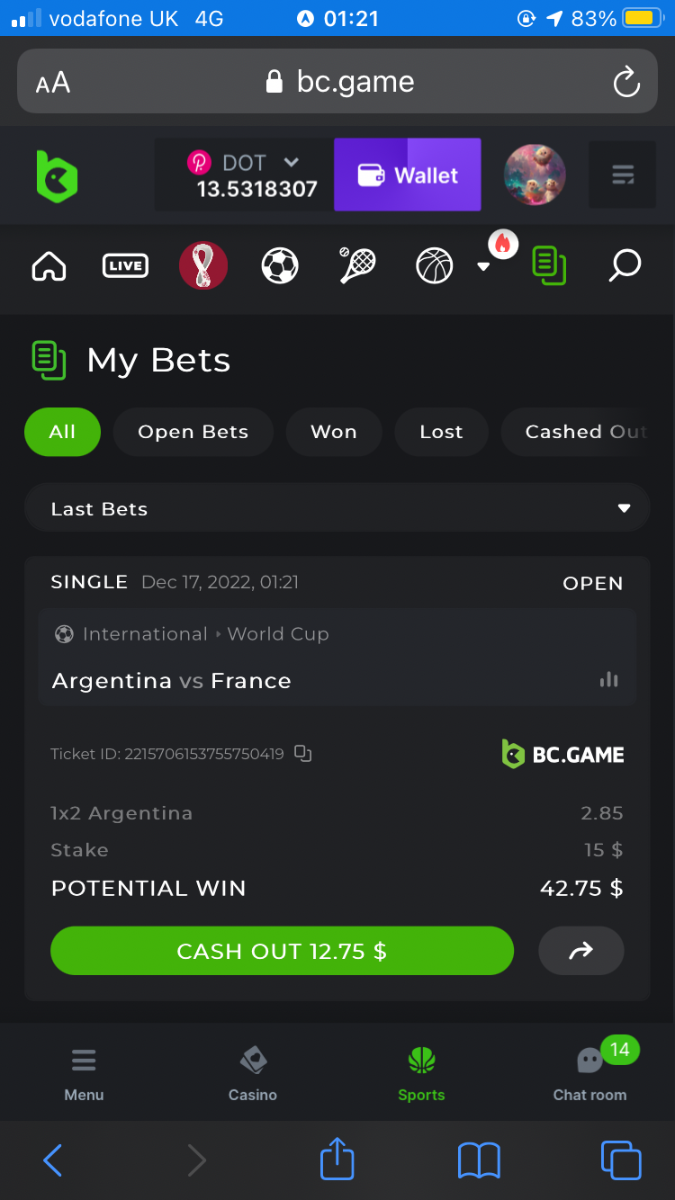Cash out 12.75 $

coord(281,951)
